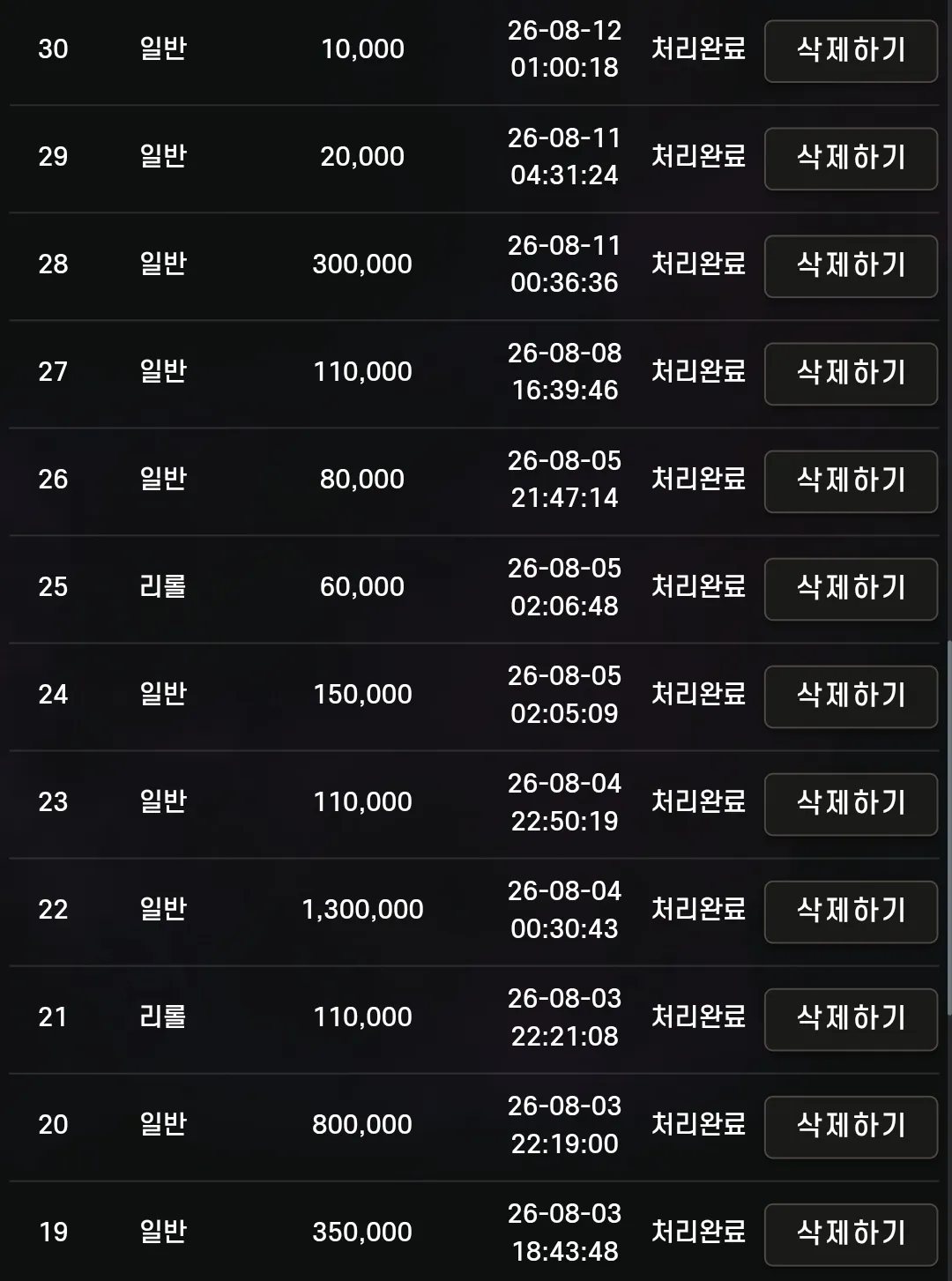The width and height of the screenshot is (952, 1281).
Task: Hit 삭제하기 for the 80,000 entry
Action: [851, 481]
